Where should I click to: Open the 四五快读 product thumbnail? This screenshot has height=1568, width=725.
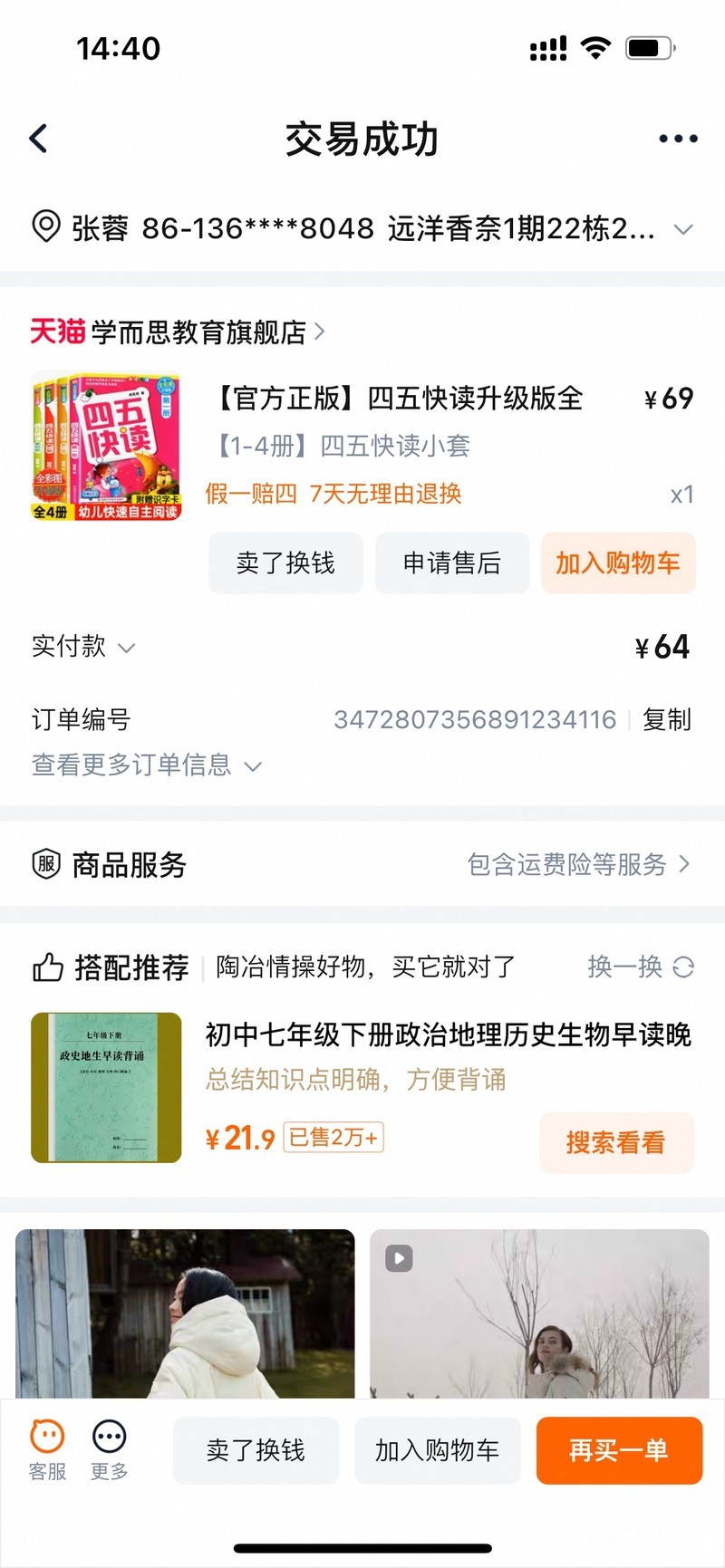pyautogui.click(x=106, y=446)
